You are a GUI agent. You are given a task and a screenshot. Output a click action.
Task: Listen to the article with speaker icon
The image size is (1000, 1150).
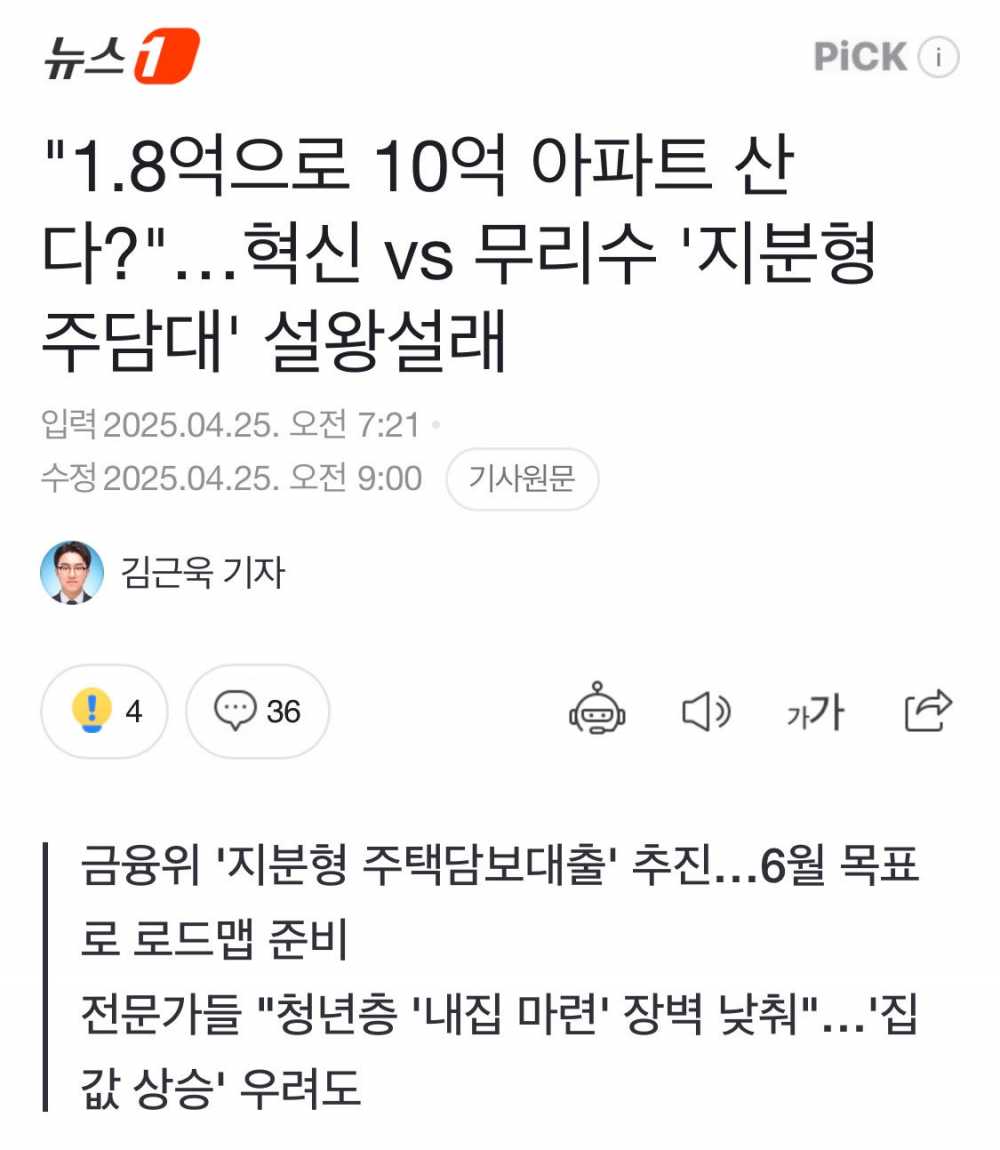pos(706,711)
